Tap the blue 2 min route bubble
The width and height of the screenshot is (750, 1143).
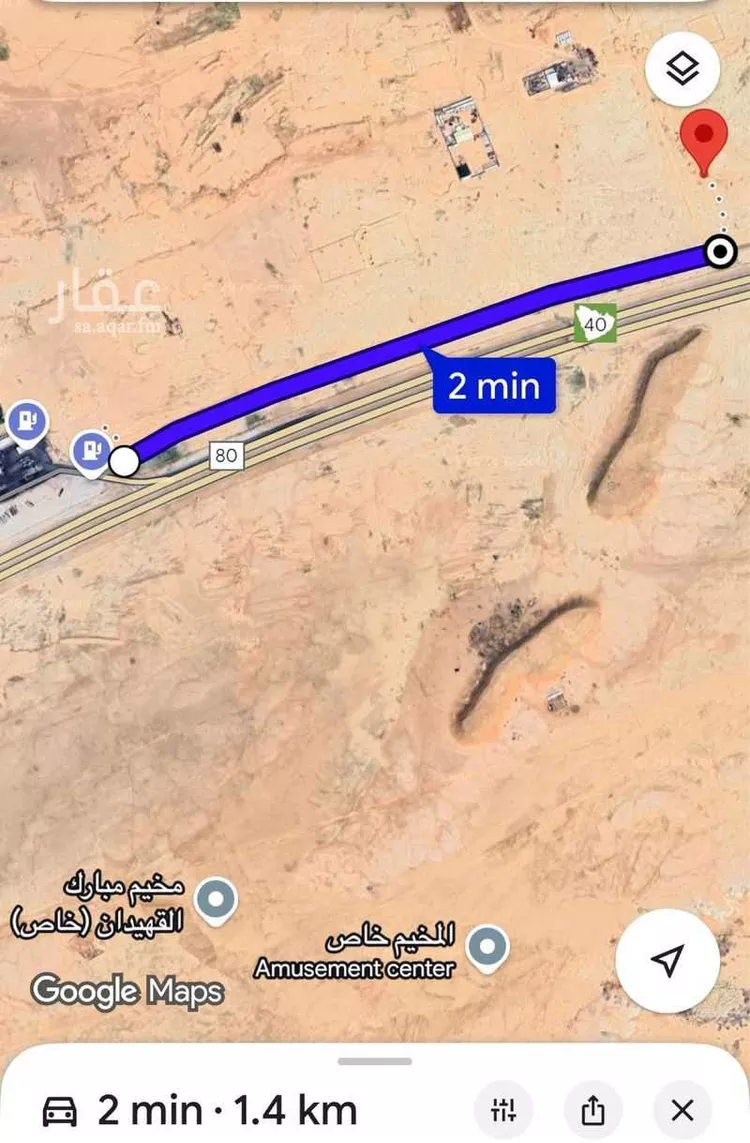(494, 387)
